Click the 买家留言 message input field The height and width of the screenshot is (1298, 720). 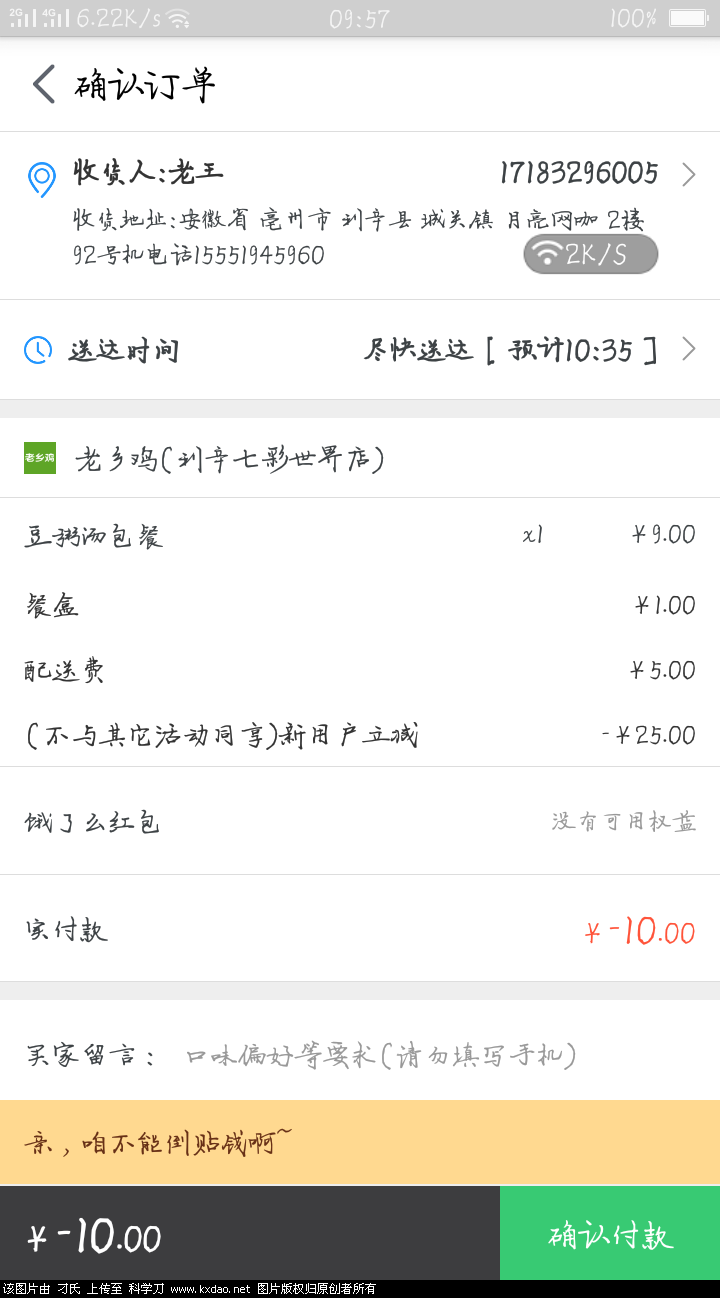(380, 1054)
